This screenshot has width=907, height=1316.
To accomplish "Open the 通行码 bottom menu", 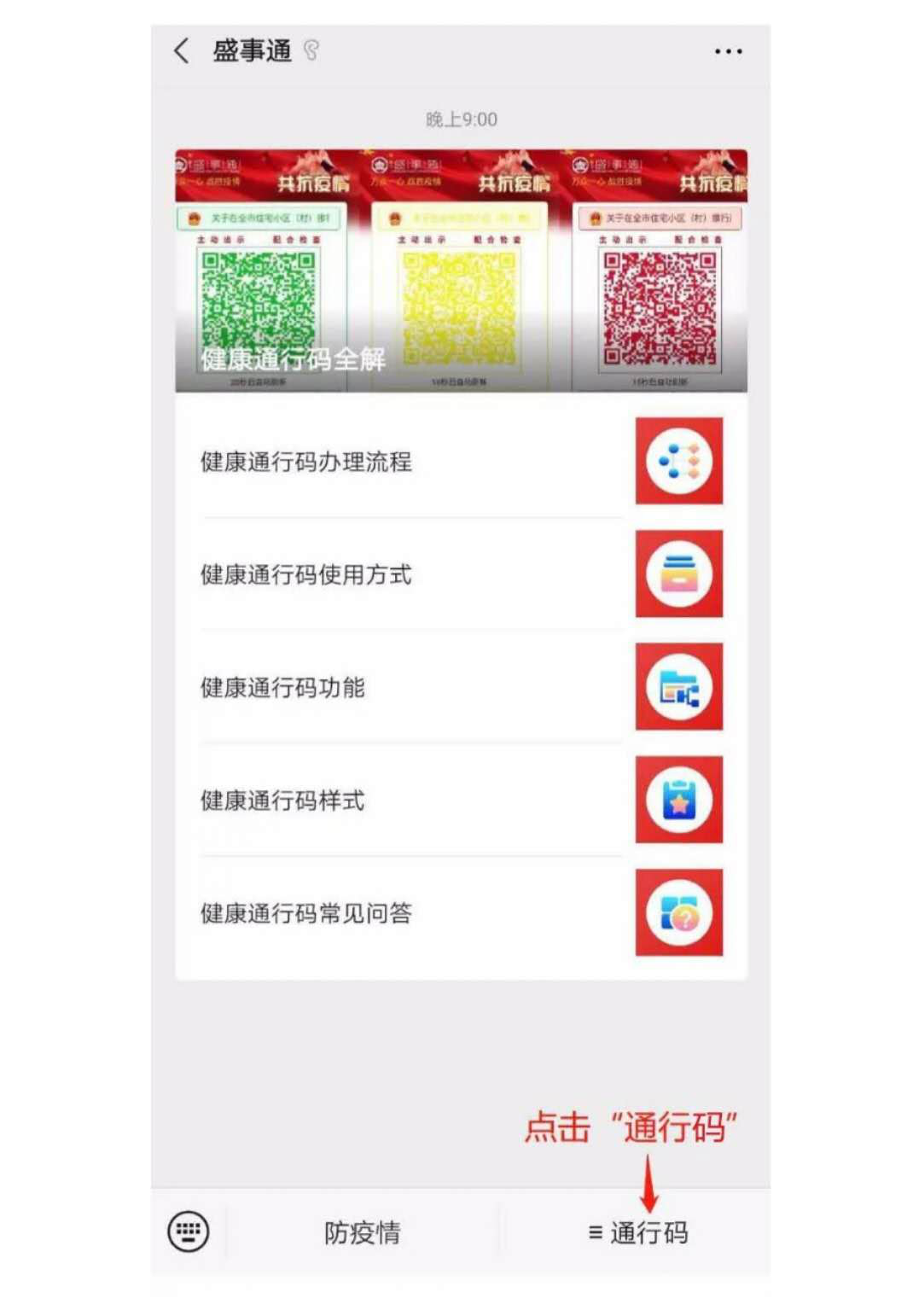I will point(638,1232).
